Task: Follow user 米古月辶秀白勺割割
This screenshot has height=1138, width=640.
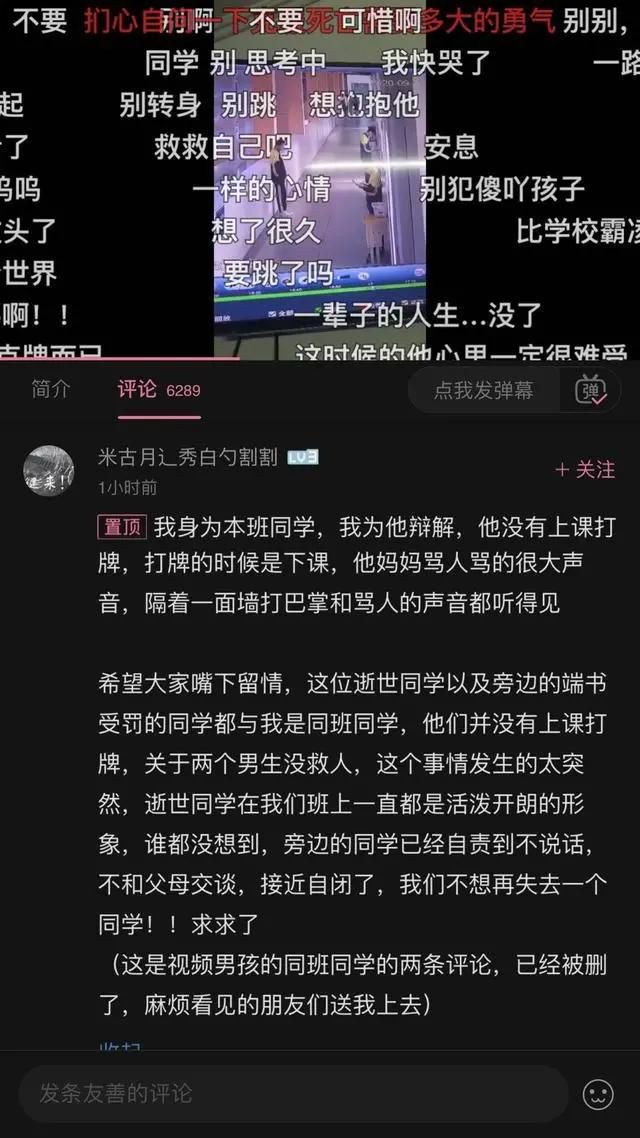Action: pos(585,470)
